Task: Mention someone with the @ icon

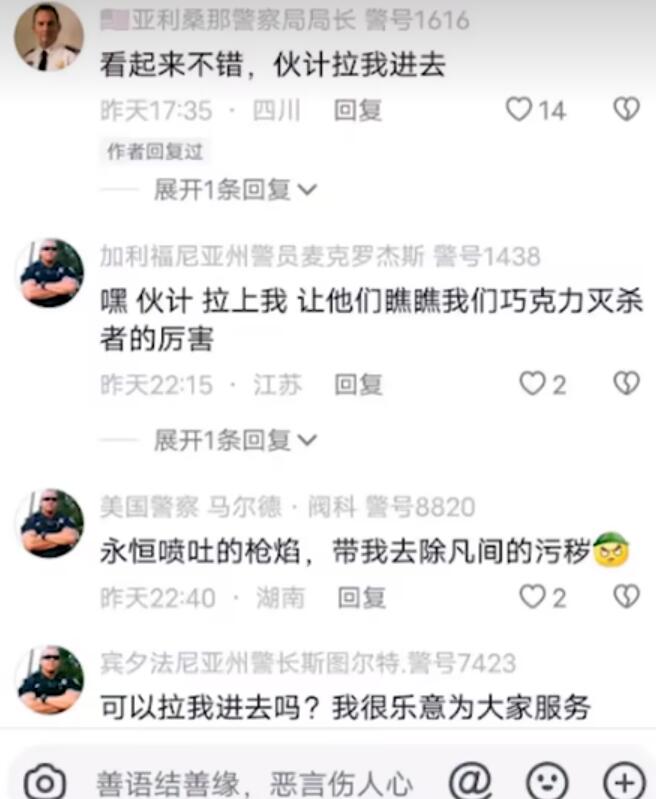Action: click(468, 780)
